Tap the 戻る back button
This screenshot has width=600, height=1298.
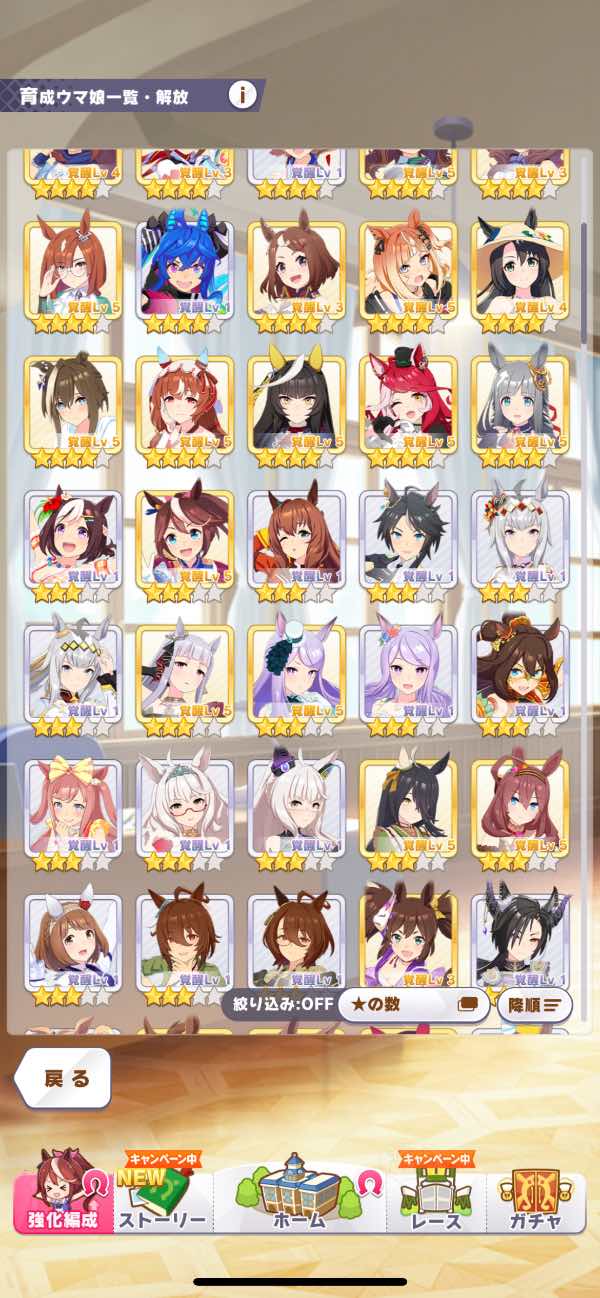click(65, 1078)
